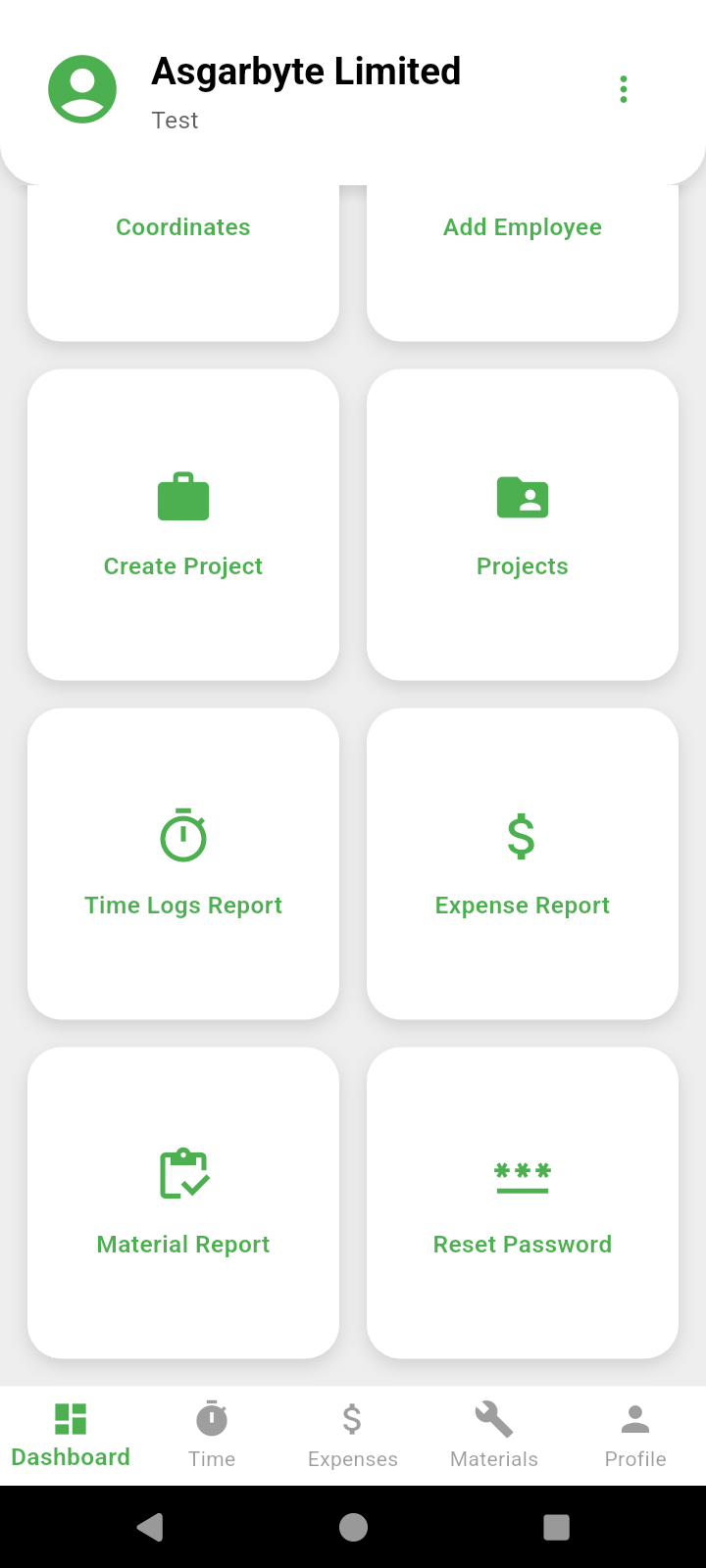Tap the green profile avatar
The width and height of the screenshot is (706, 1568).
pos(82,89)
